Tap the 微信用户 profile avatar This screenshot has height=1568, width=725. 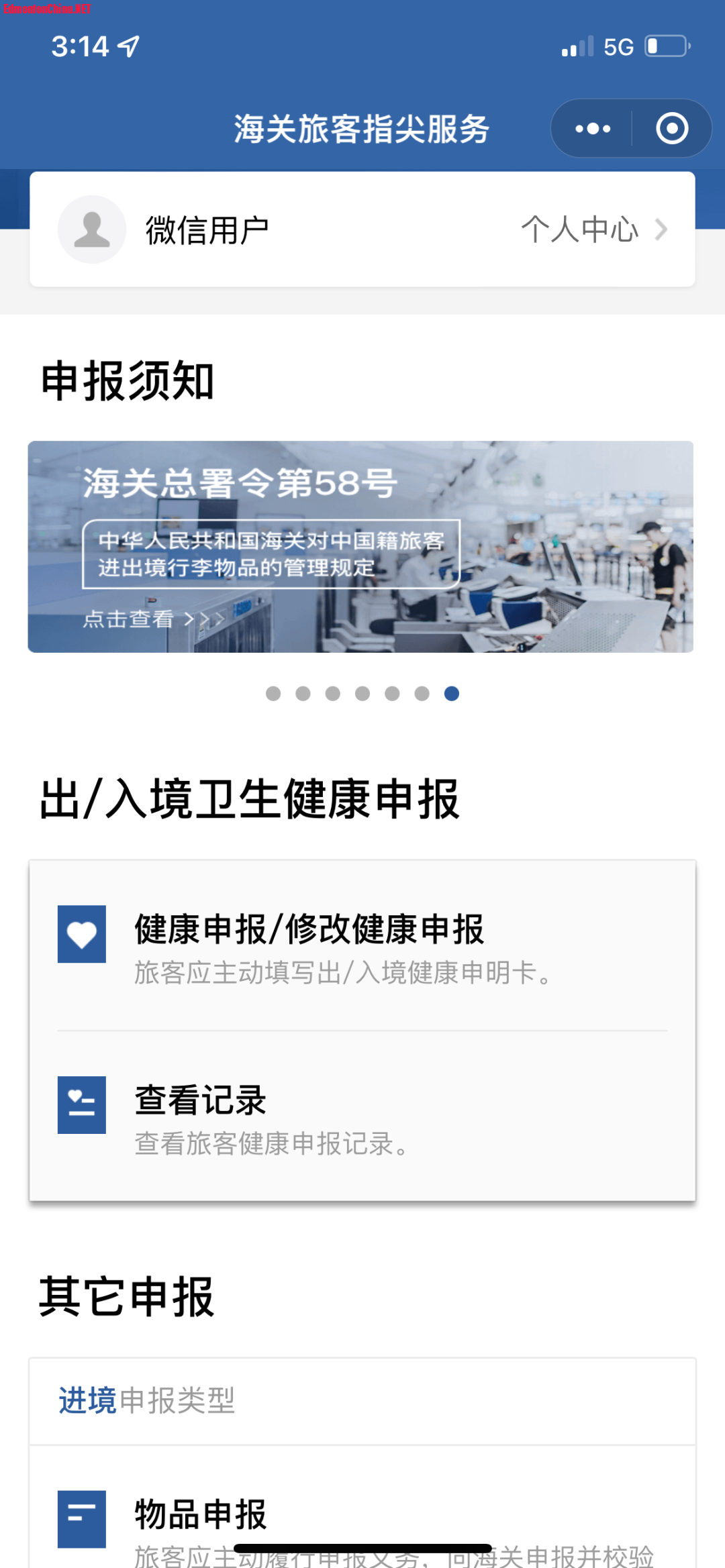92,230
